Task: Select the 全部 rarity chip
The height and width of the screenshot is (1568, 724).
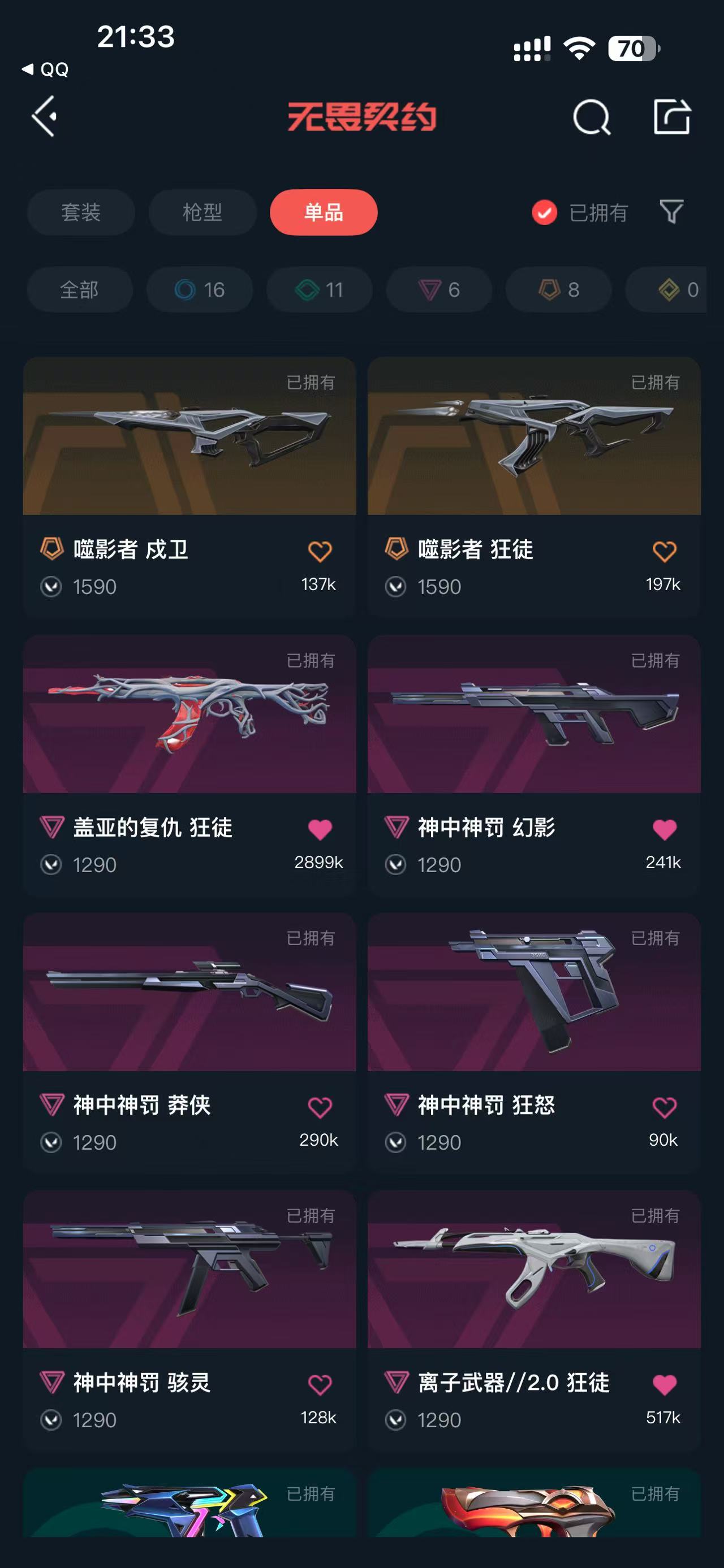Action: click(x=80, y=290)
